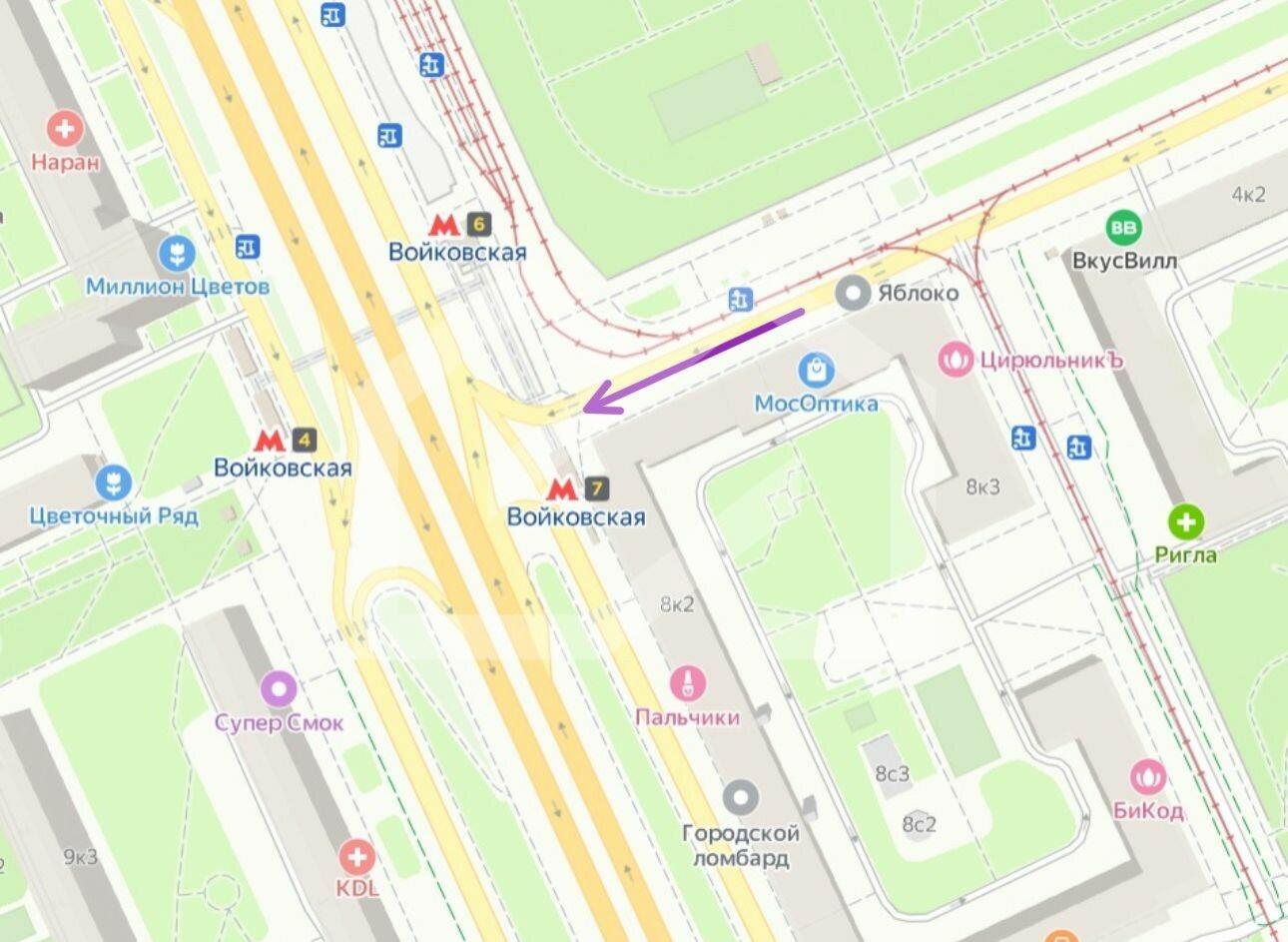Open the KDL laboratory pin

(x=357, y=855)
